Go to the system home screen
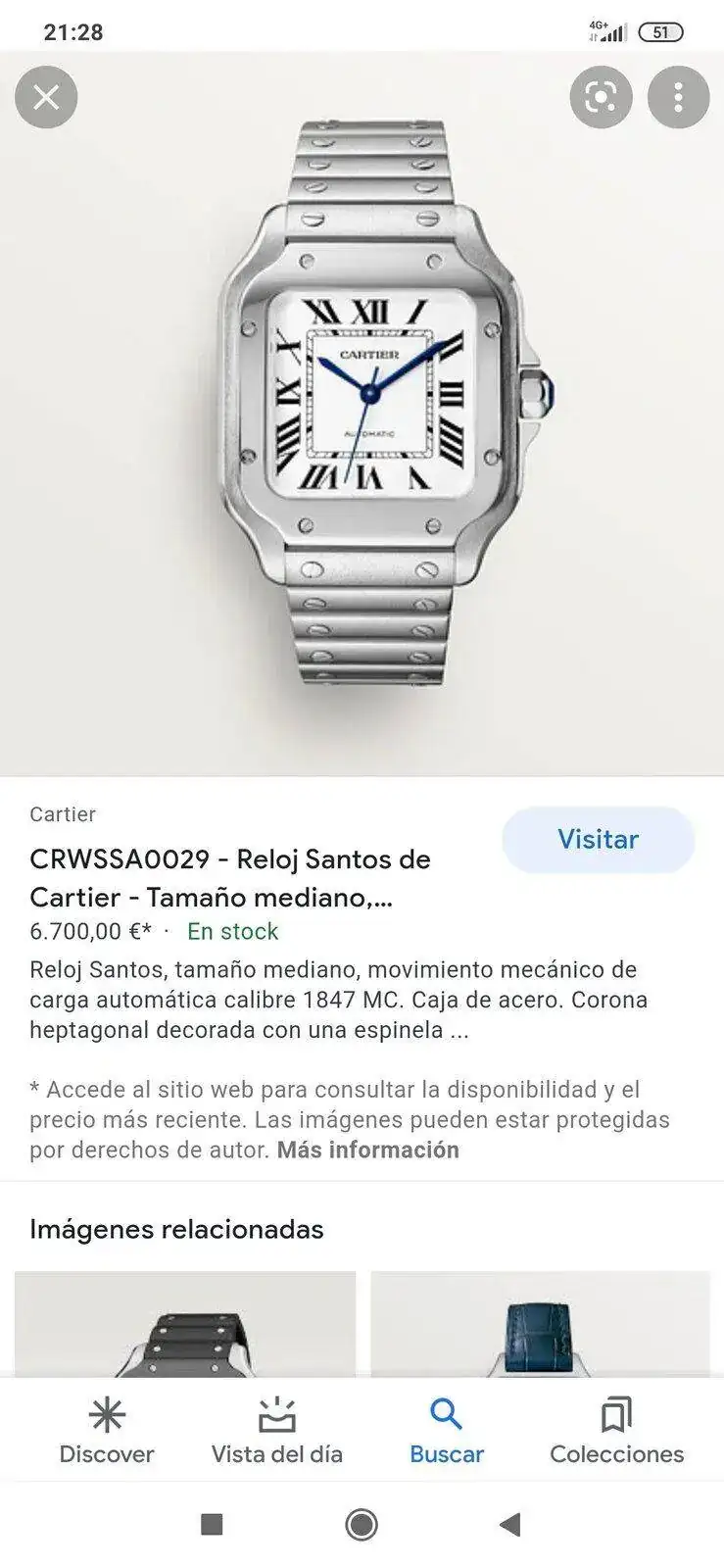Viewport: 724px width, 1568px height. click(x=362, y=1524)
